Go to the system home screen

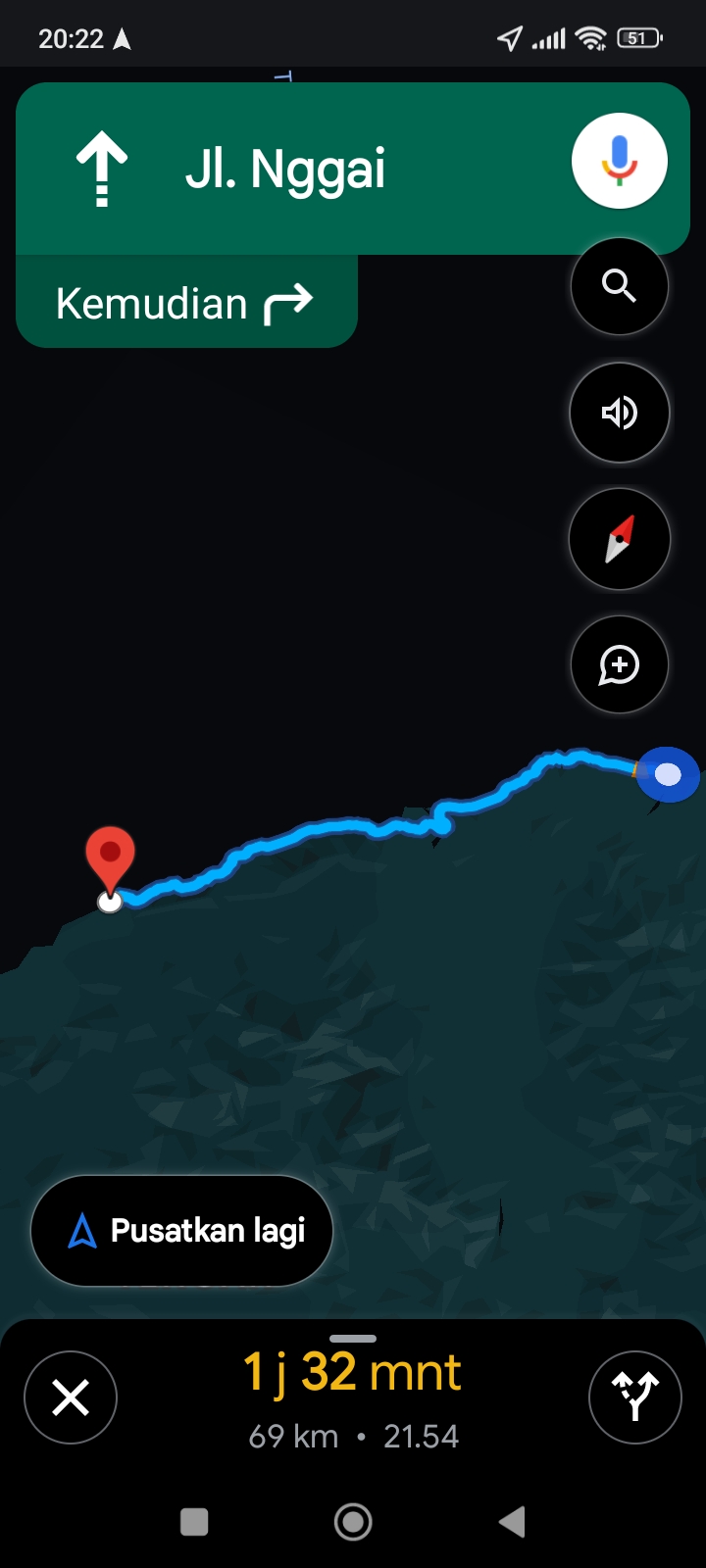click(x=353, y=1522)
